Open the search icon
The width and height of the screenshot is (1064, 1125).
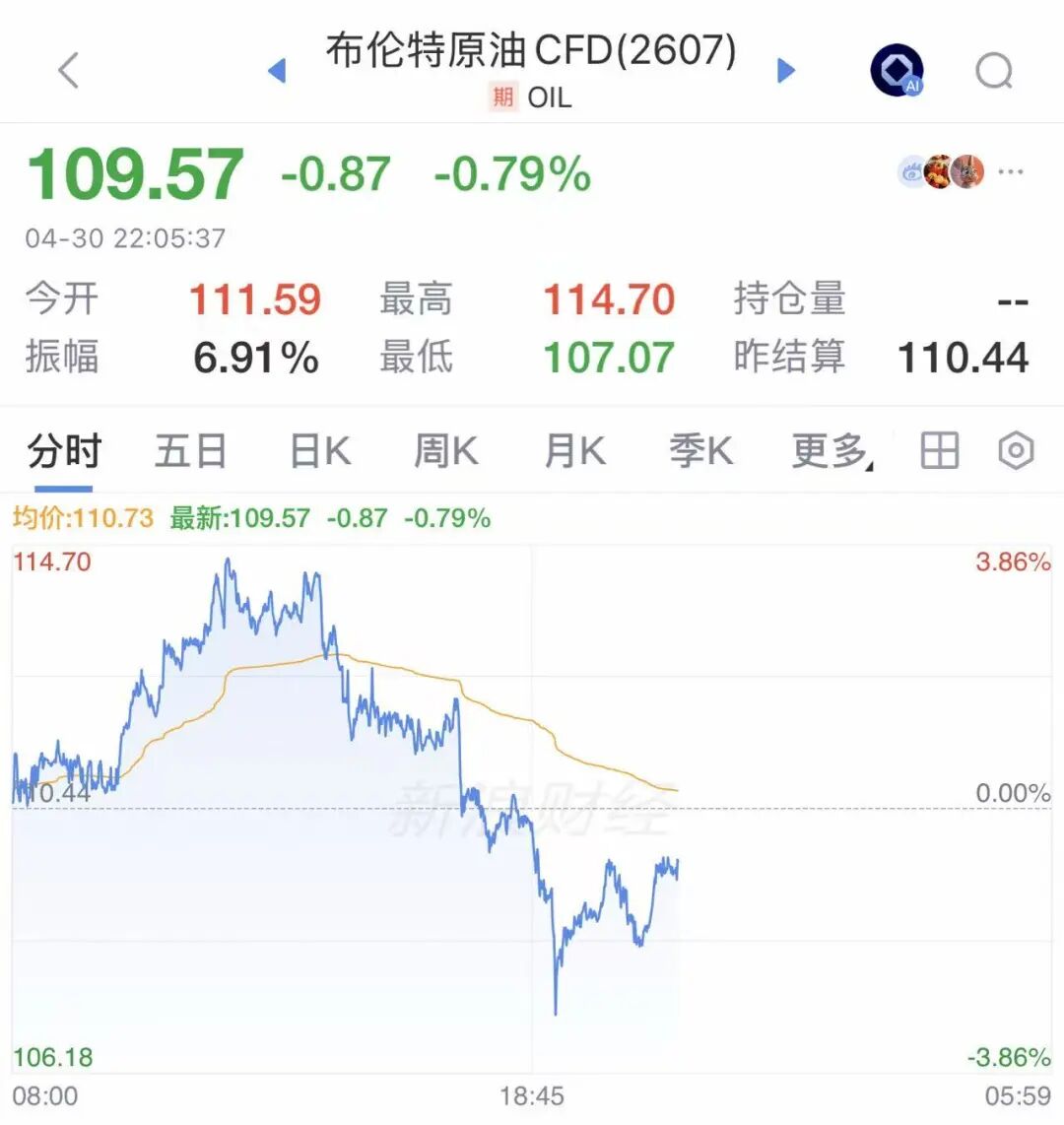pyautogui.click(x=993, y=71)
